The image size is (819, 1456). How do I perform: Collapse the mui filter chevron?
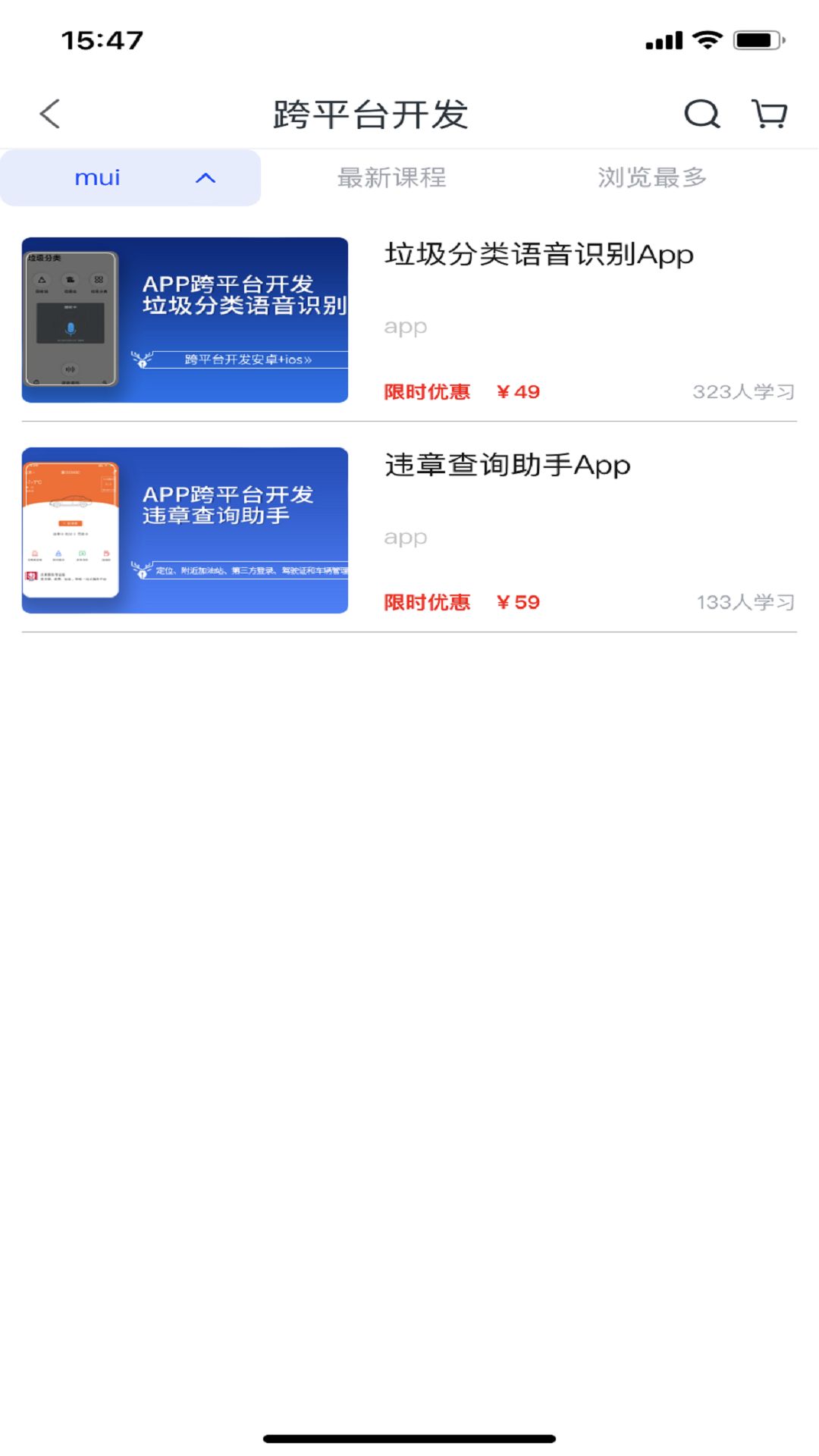pyautogui.click(x=205, y=177)
